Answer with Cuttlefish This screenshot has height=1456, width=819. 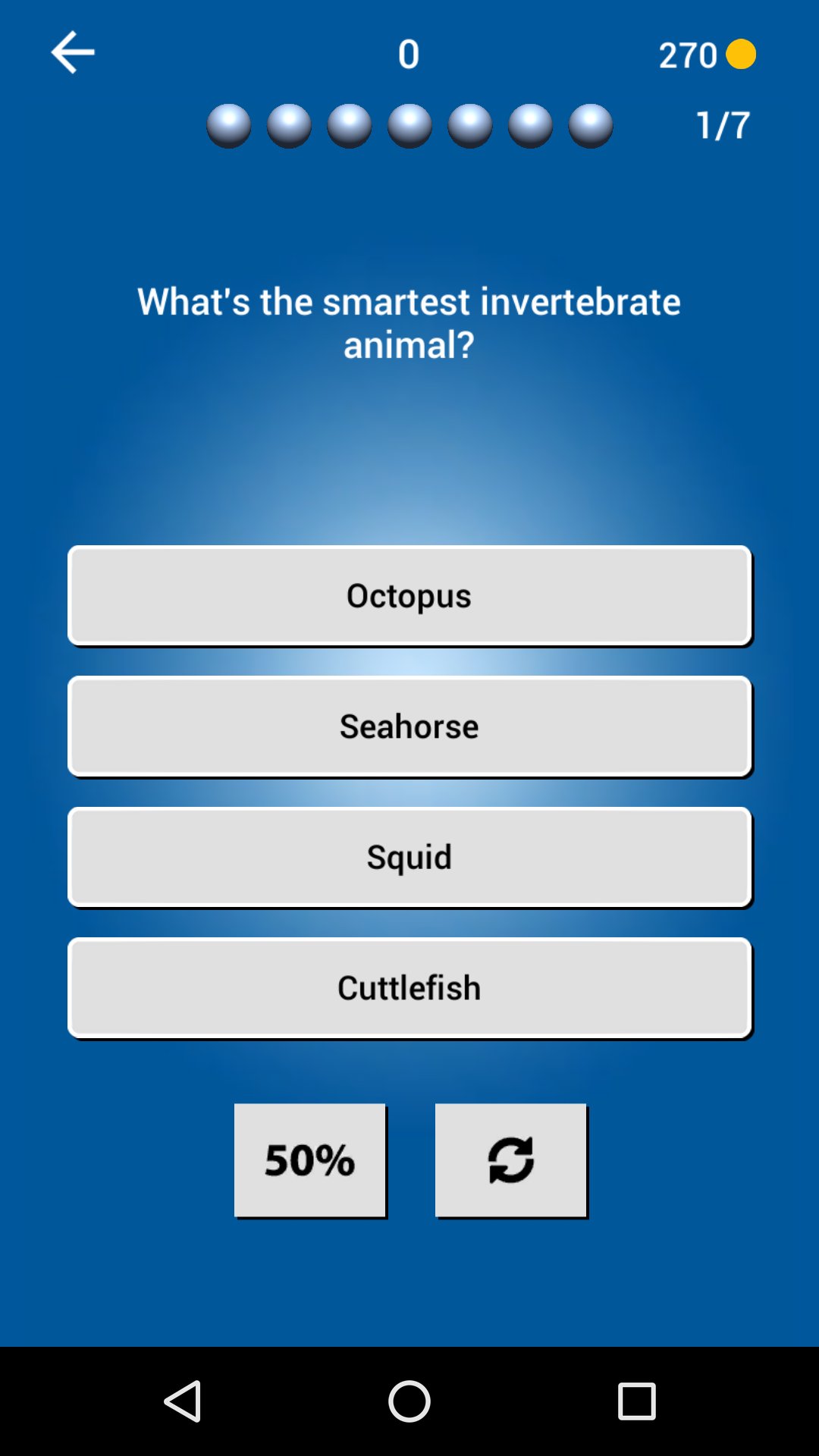coord(409,987)
